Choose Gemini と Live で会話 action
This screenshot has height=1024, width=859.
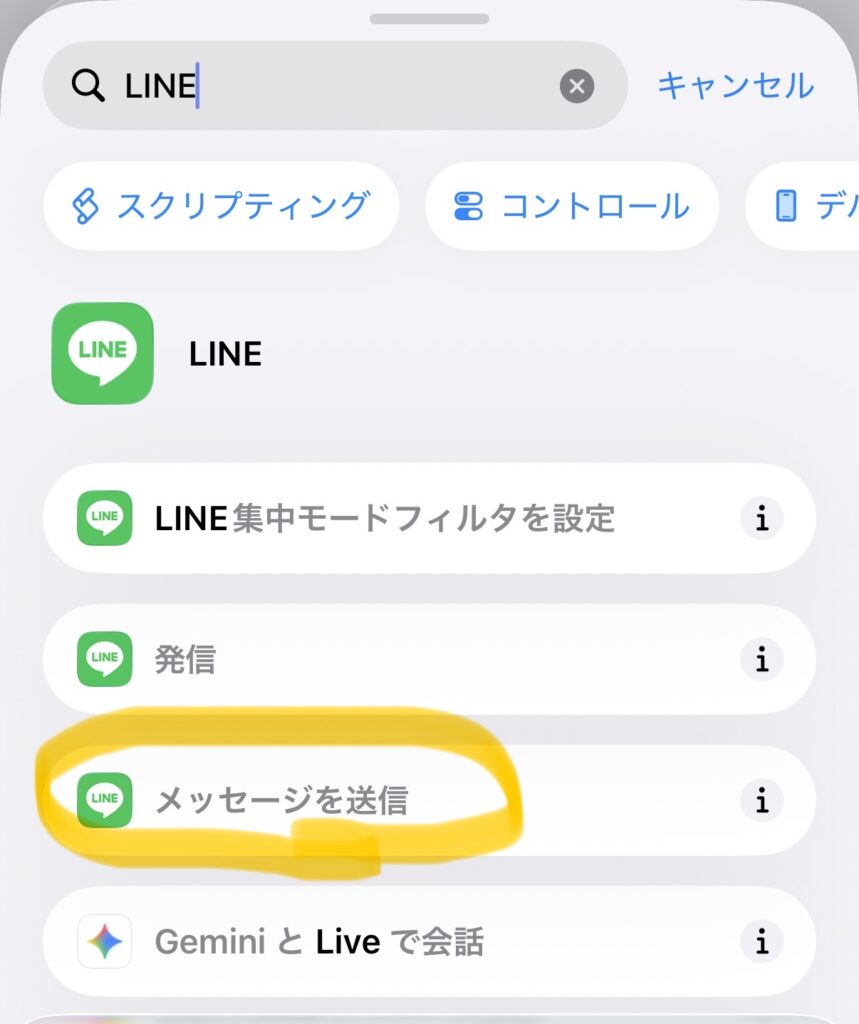385,941
